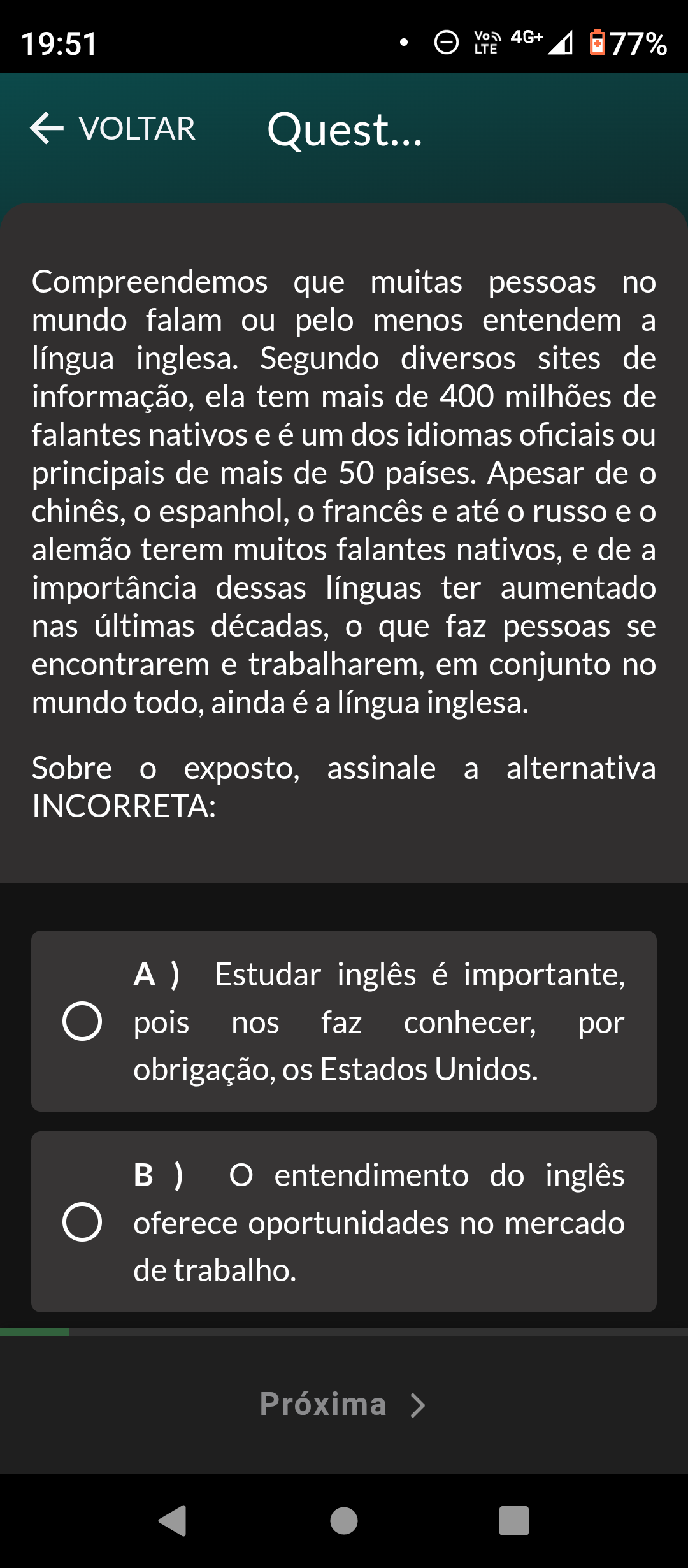Screen dimensions: 688x1568
Task: Tap the system home button
Action: [x=344, y=1521]
